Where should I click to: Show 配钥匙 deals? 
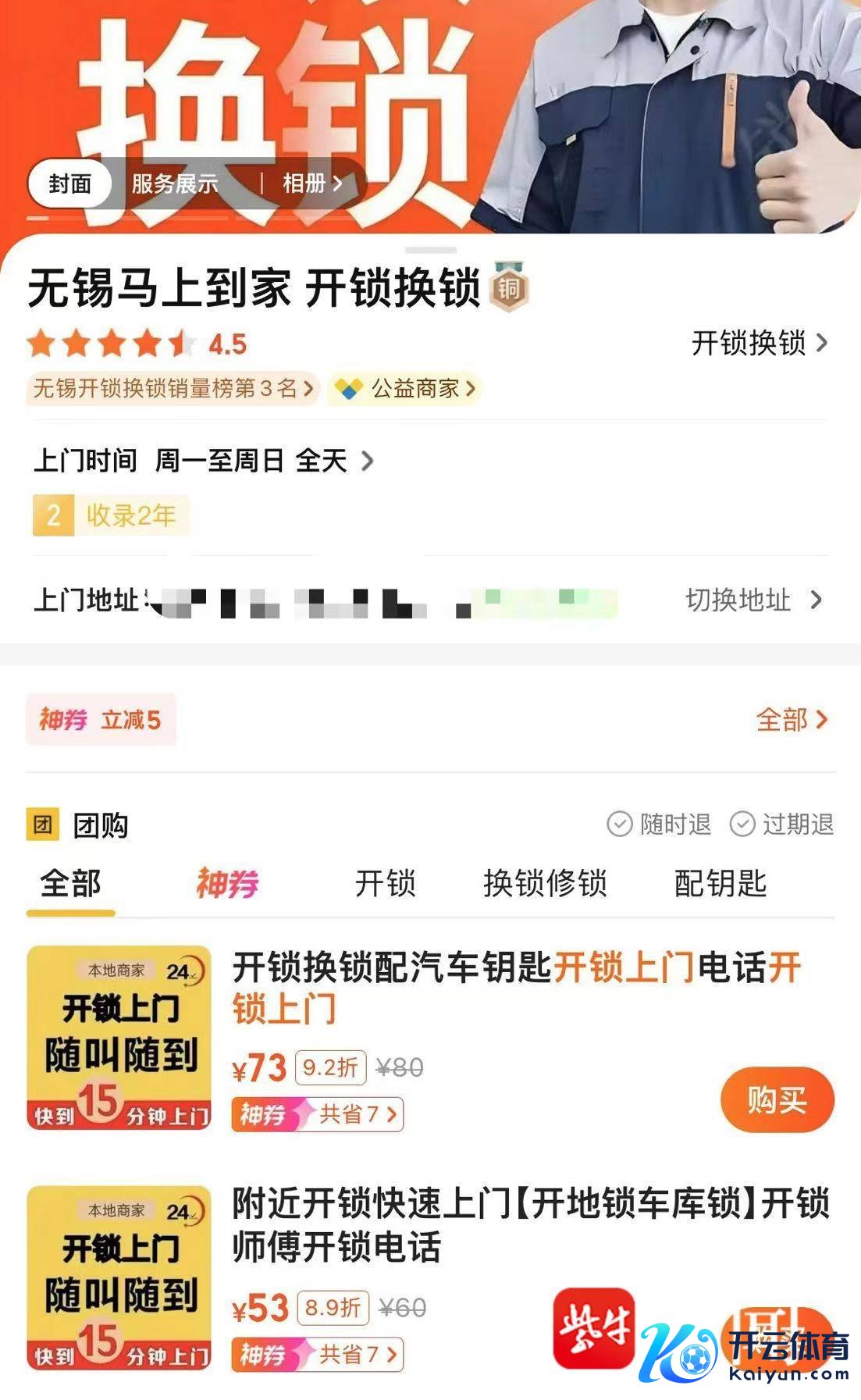(720, 884)
